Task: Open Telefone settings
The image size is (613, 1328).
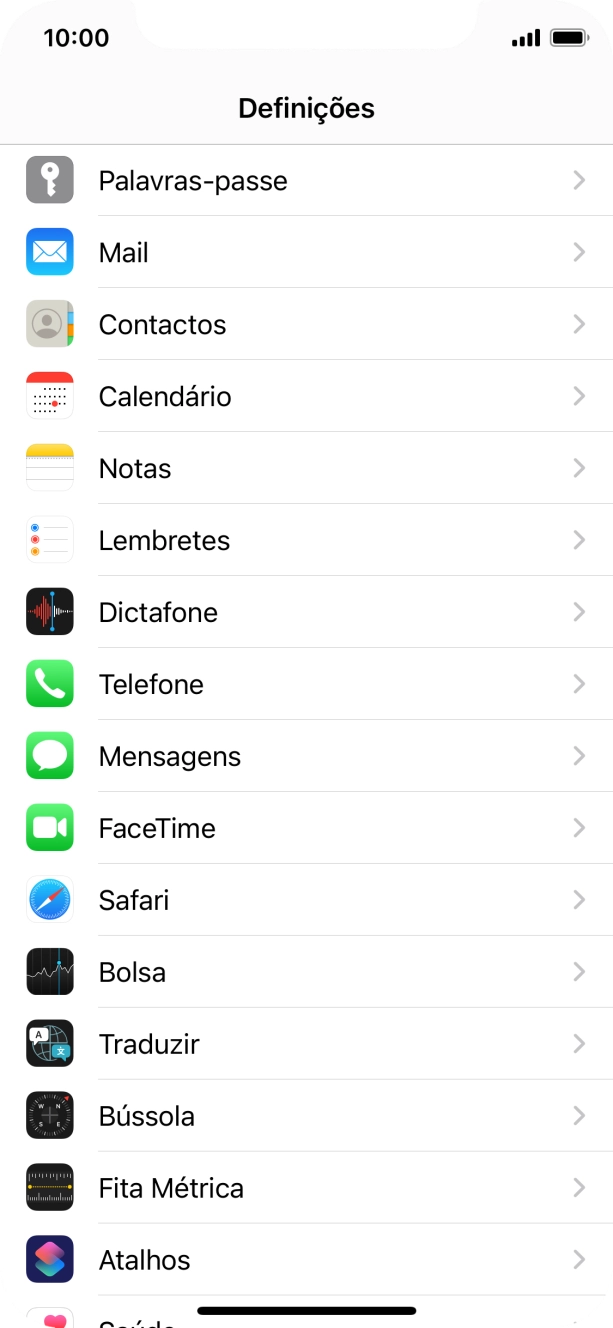Action: point(306,685)
